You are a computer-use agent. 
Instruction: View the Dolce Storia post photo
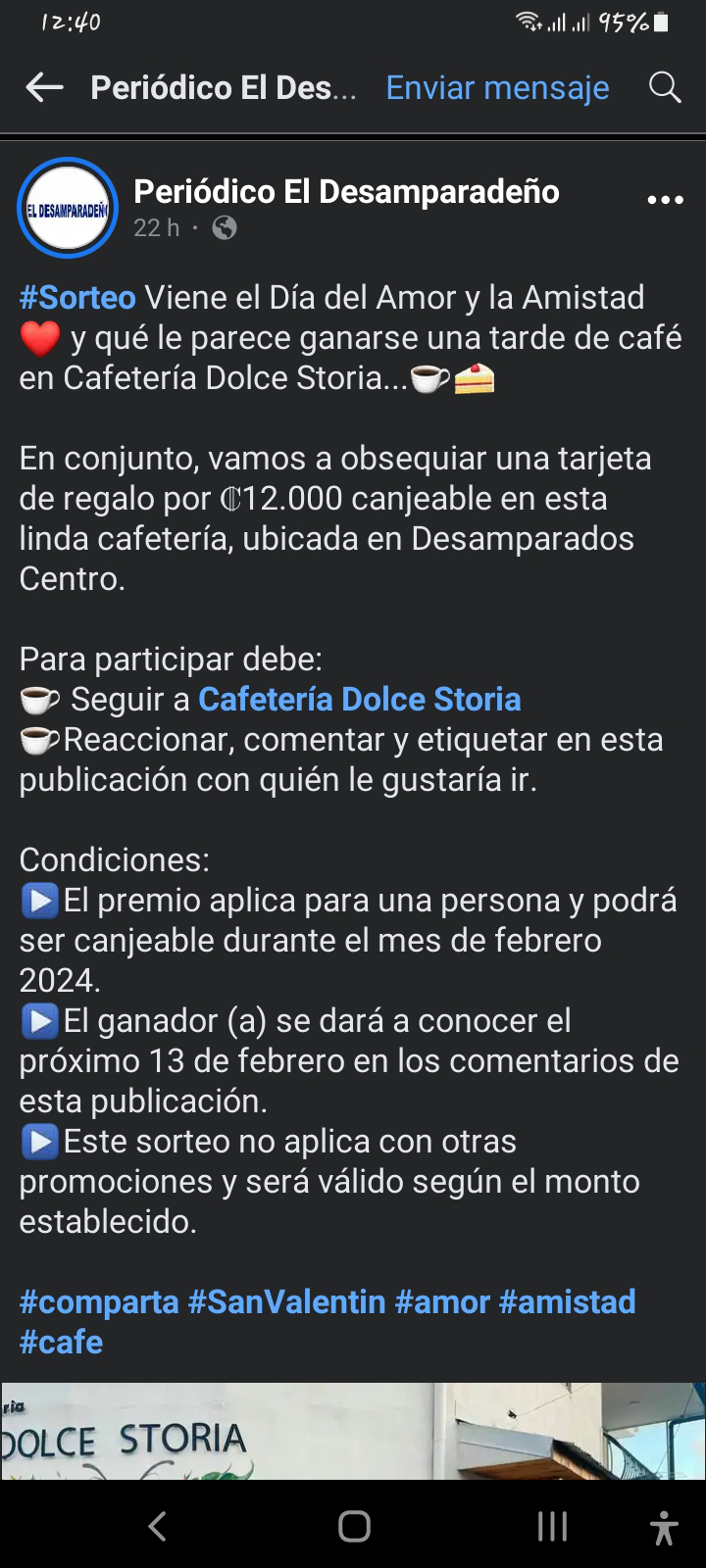coord(353,1431)
